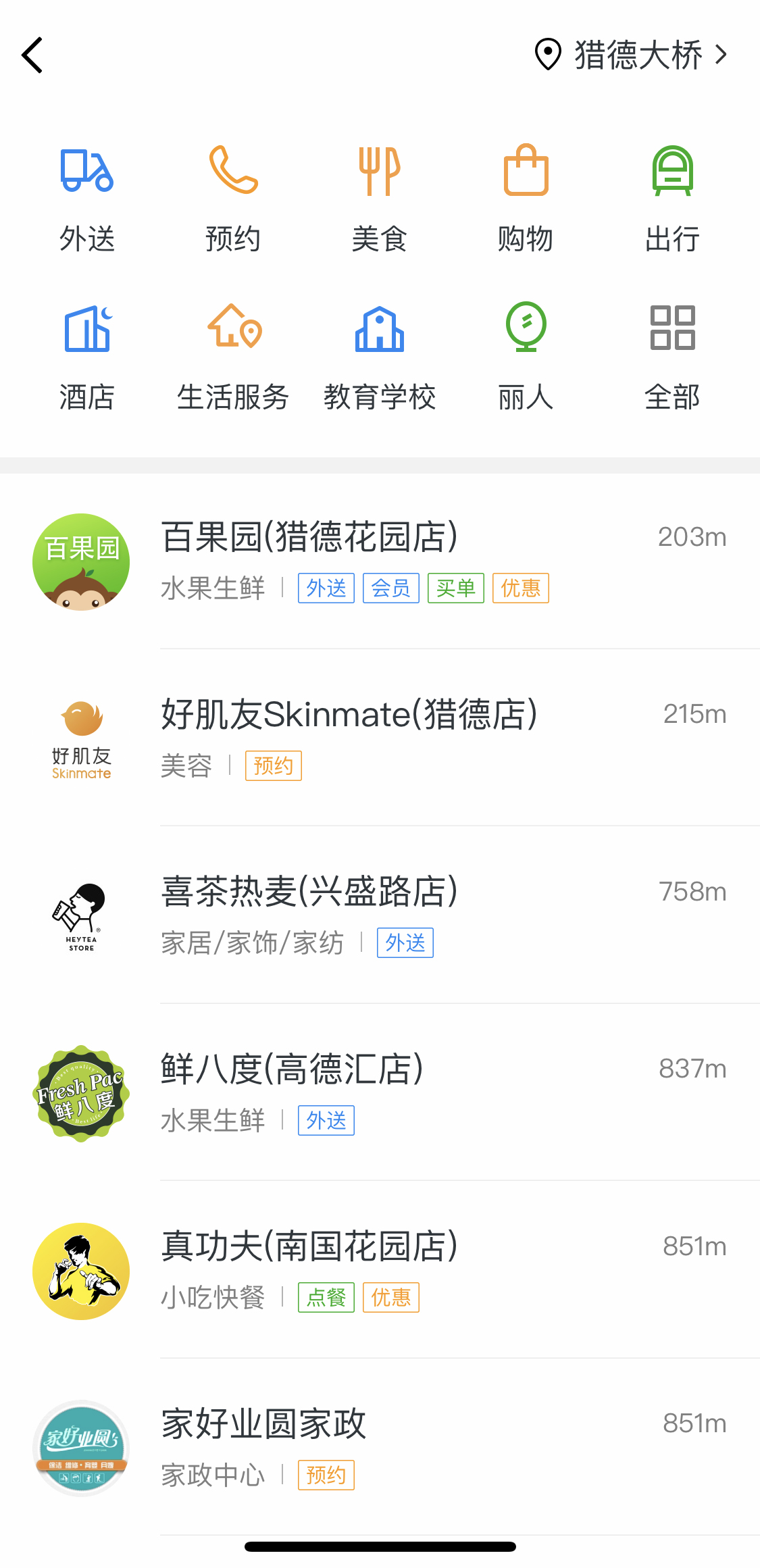Image resolution: width=760 pixels, height=1568 pixels.
Task: Open 真功夫(南国花园店) restaurant
Action: [x=378, y=1270]
